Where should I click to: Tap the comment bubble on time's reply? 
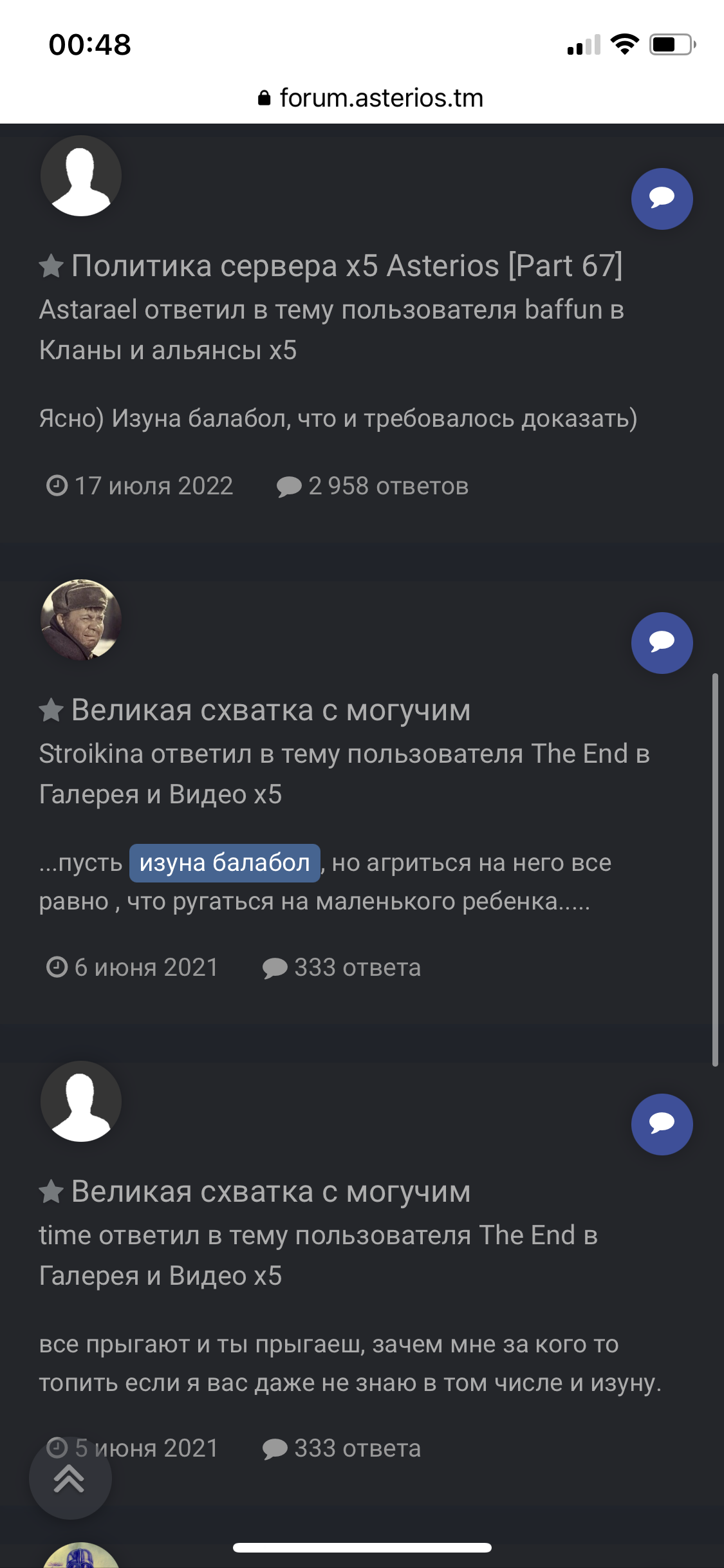(662, 1125)
